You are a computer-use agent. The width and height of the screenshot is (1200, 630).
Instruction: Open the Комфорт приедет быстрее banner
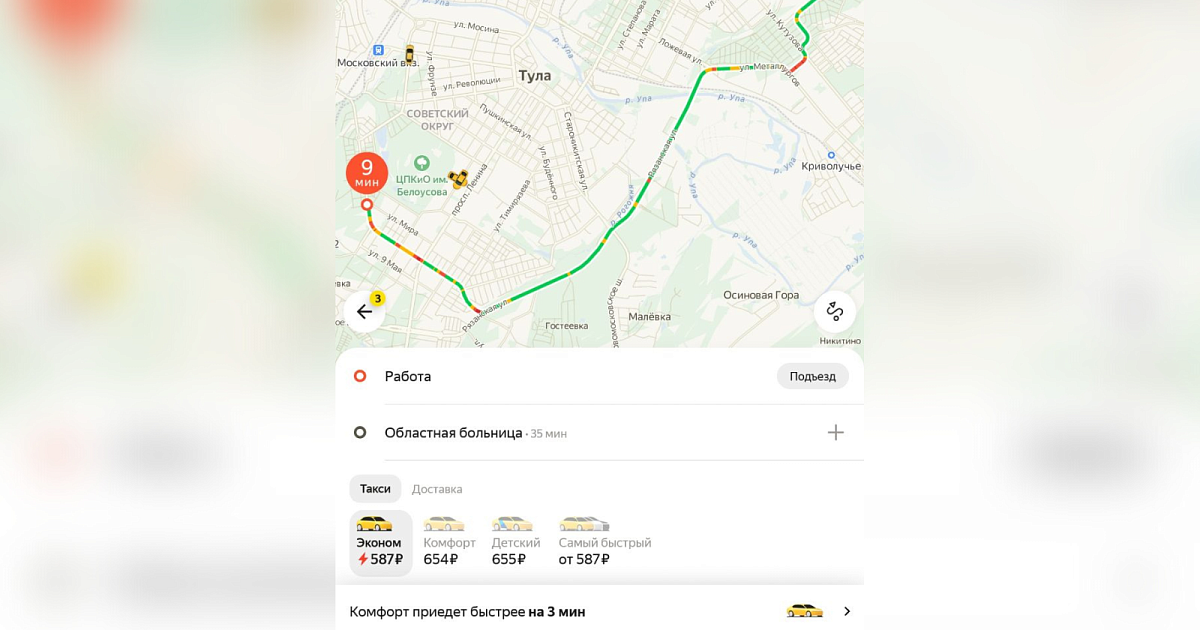[x=600, y=611]
